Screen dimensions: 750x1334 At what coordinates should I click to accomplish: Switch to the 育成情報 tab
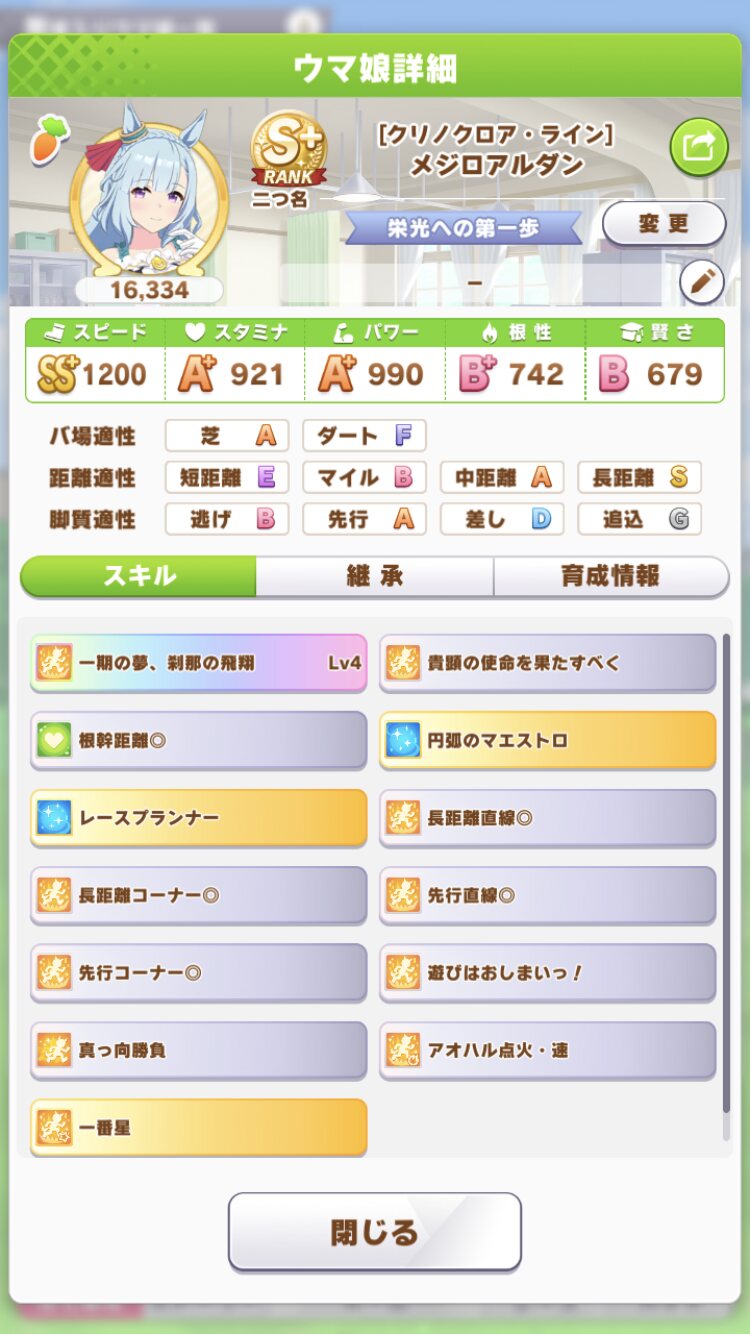(x=610, y=576)
